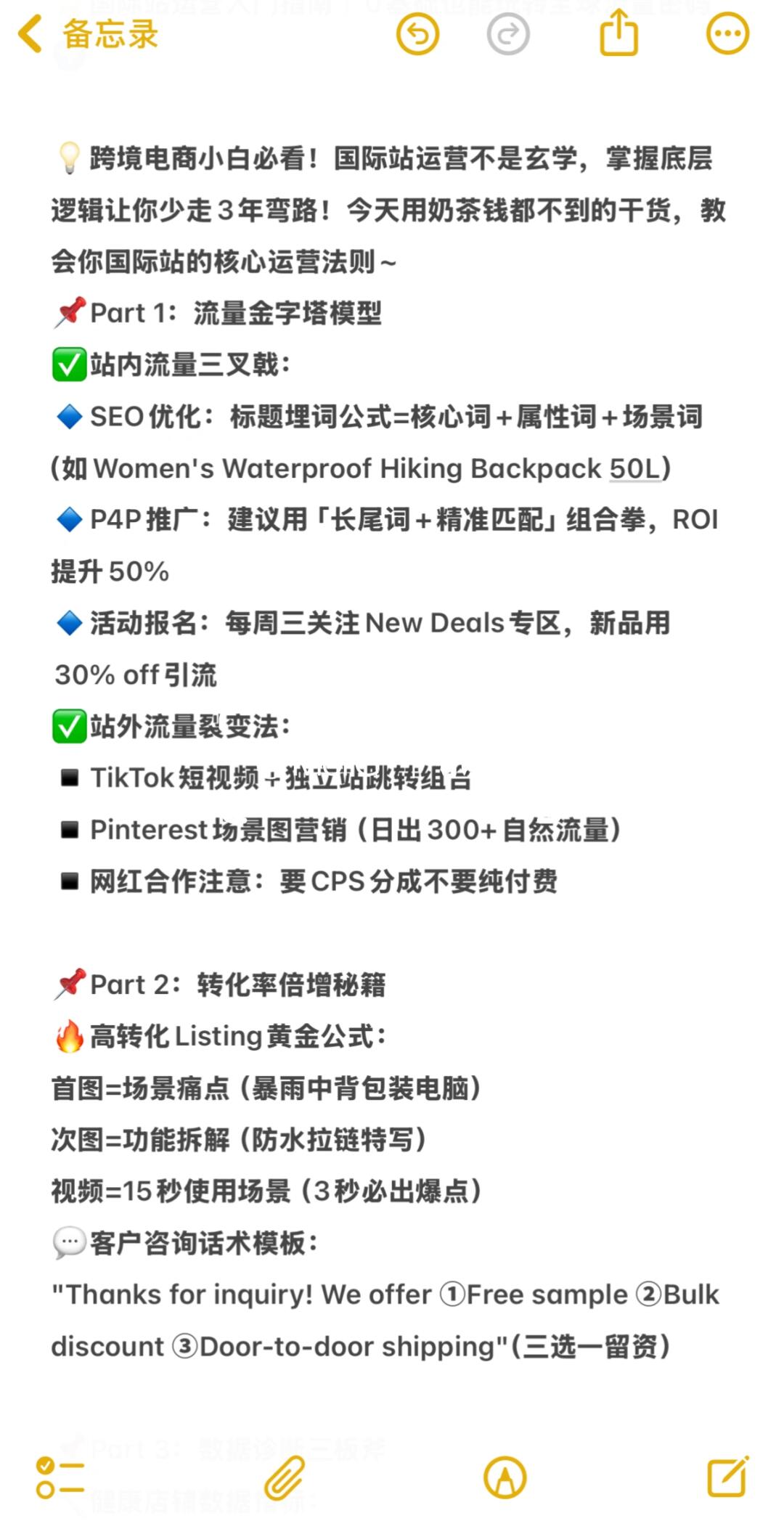Add a checklist to the note
Viewport: 784px width, 1529px height.
tap(60, 1477)
